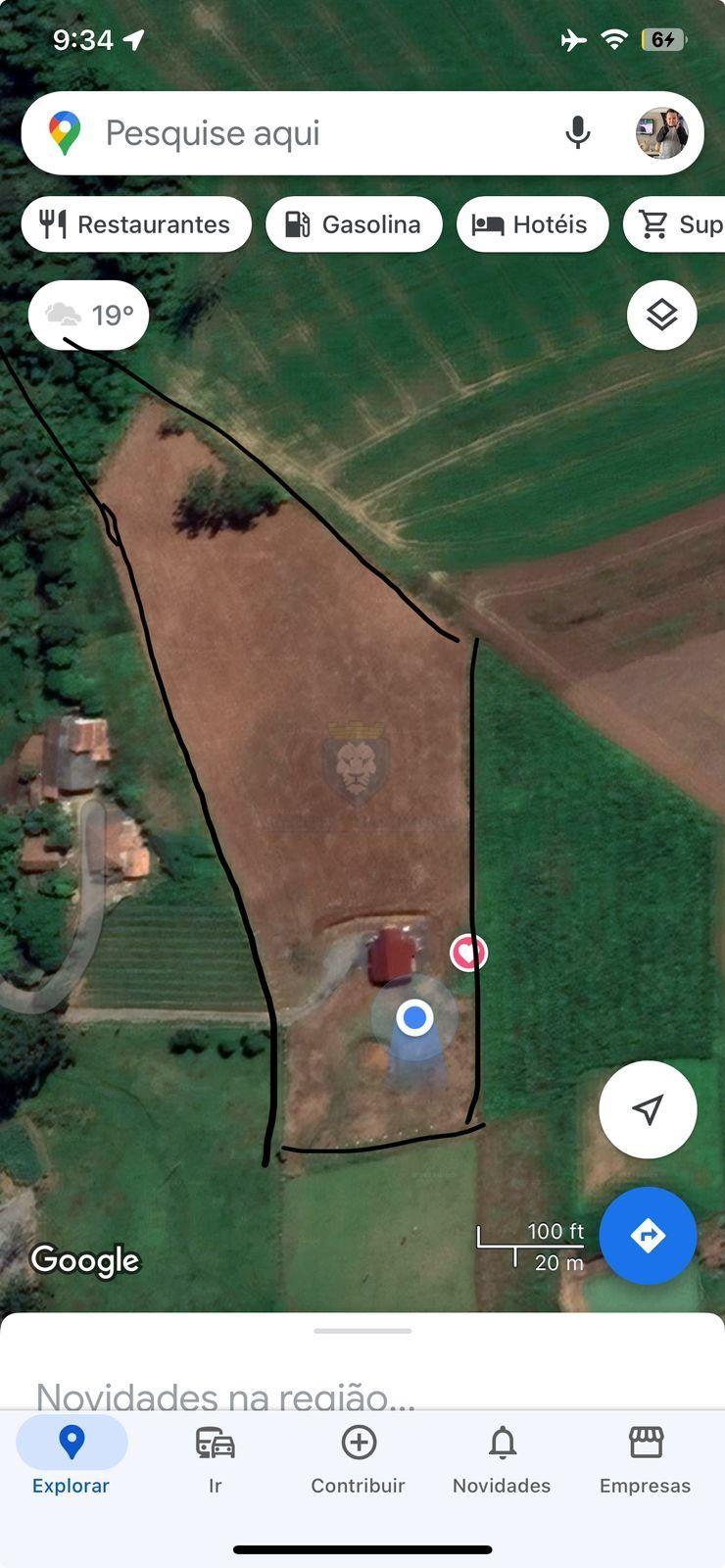The image size is (725, 1568).
Task: Open the map layers button
Action: 662,316
